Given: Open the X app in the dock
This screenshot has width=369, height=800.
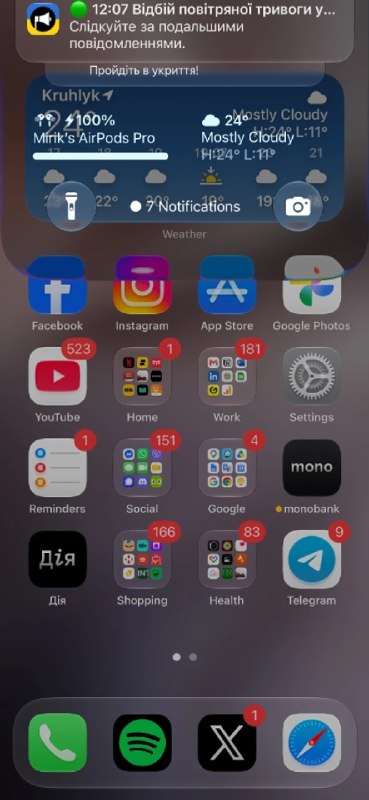Looking at the screenshot, I should click(227, 743).
